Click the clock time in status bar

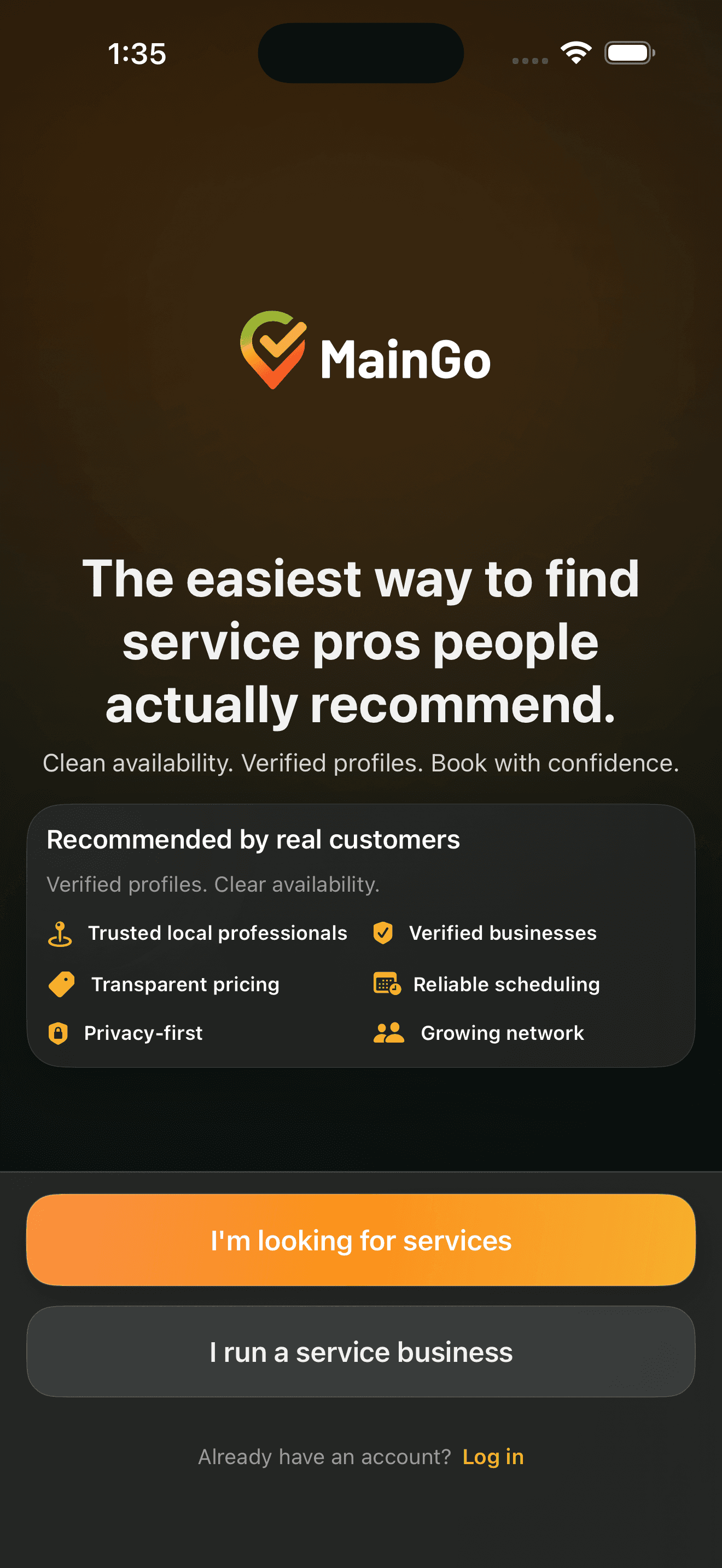point(137,54)
